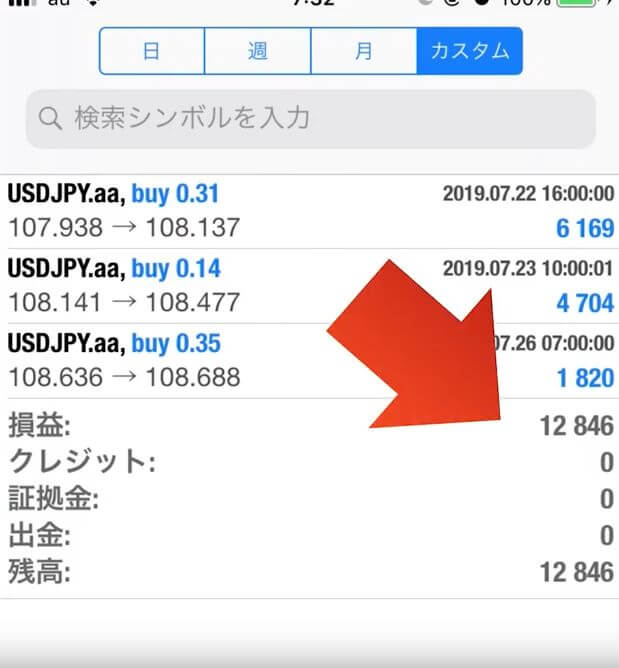Switch to the 月 period tab

[364, 51]
